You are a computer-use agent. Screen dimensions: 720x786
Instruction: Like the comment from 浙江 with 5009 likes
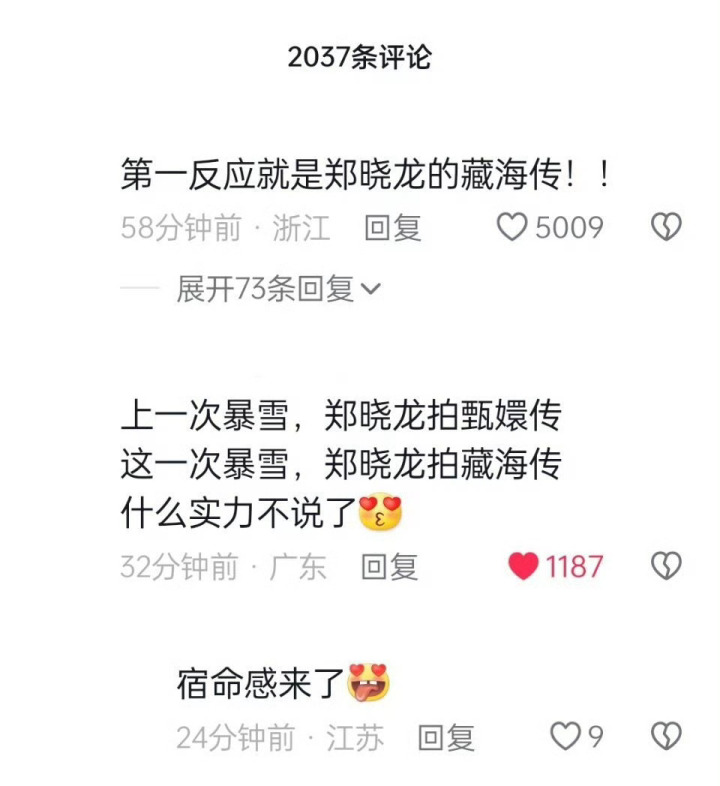(x=512, y=228)
